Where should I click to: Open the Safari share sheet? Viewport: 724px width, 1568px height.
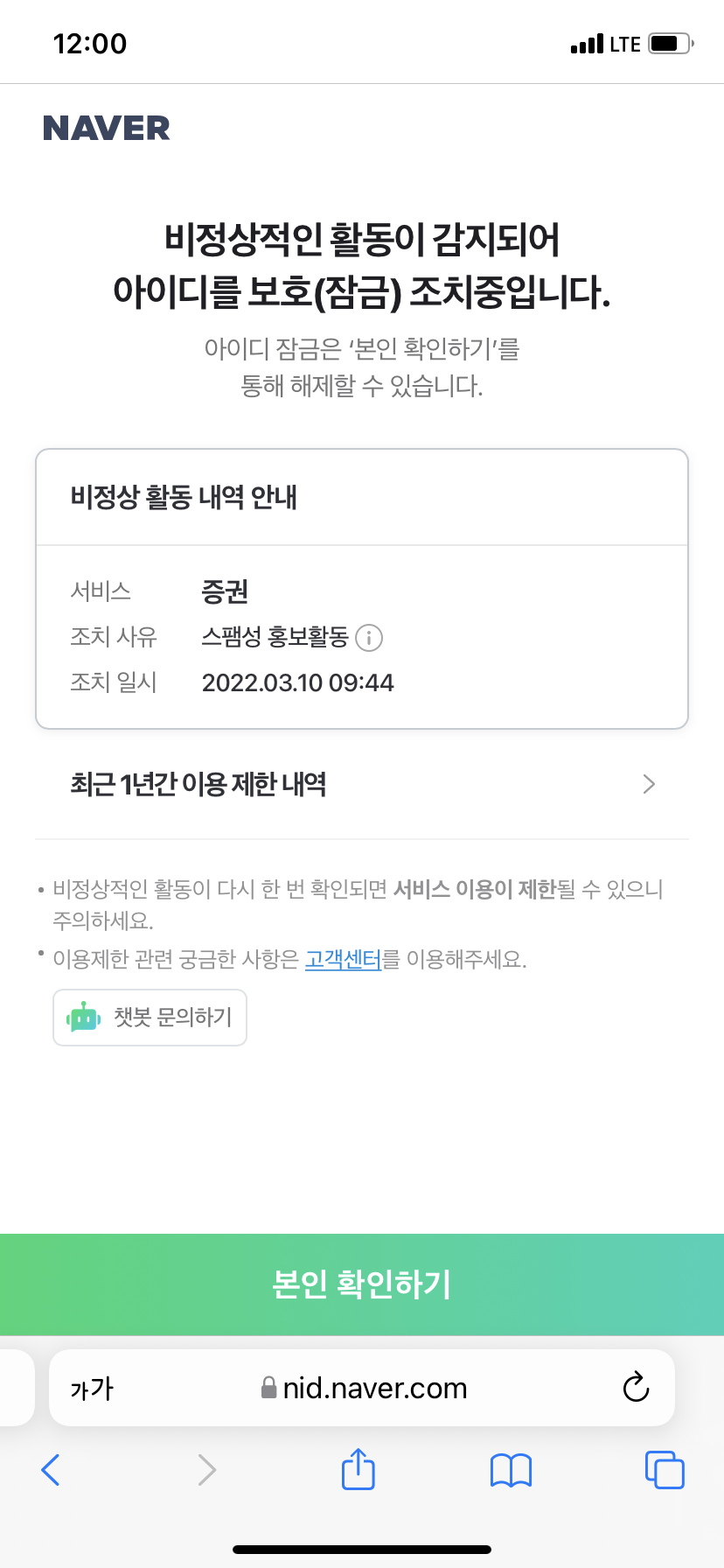click(358, 1469)
